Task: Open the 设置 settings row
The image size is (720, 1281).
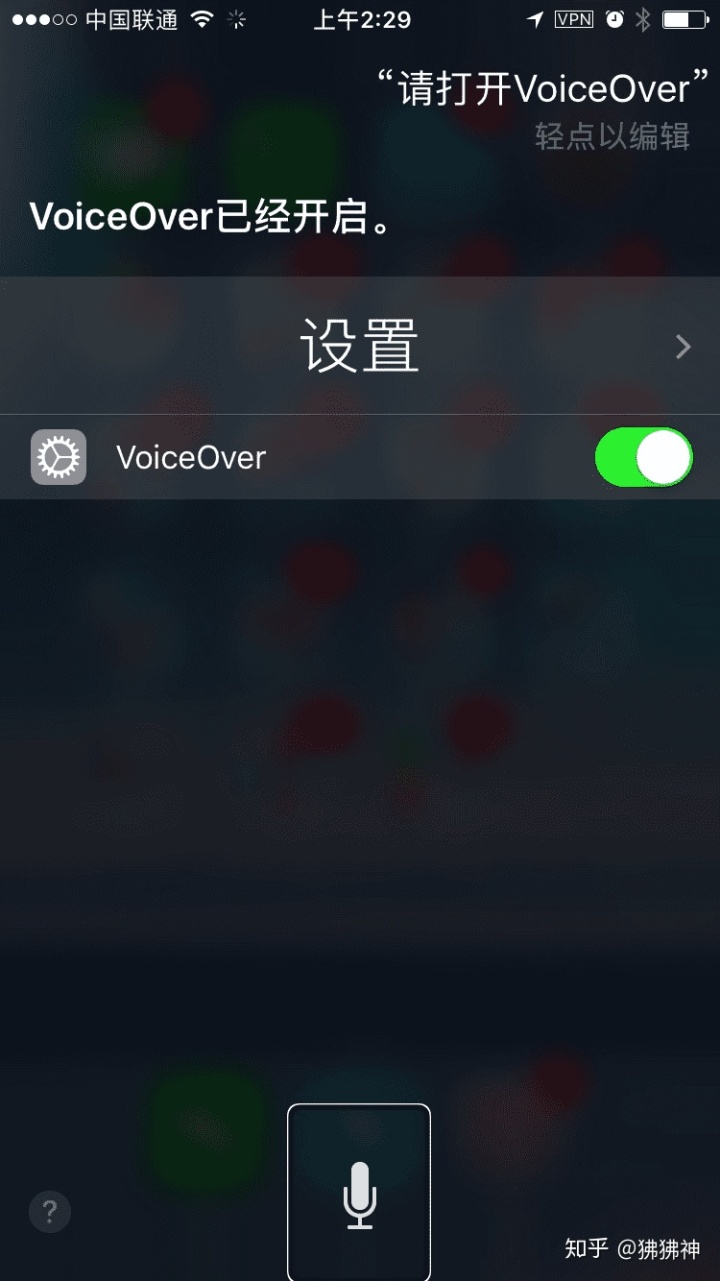Action: [x=360, y=346]
